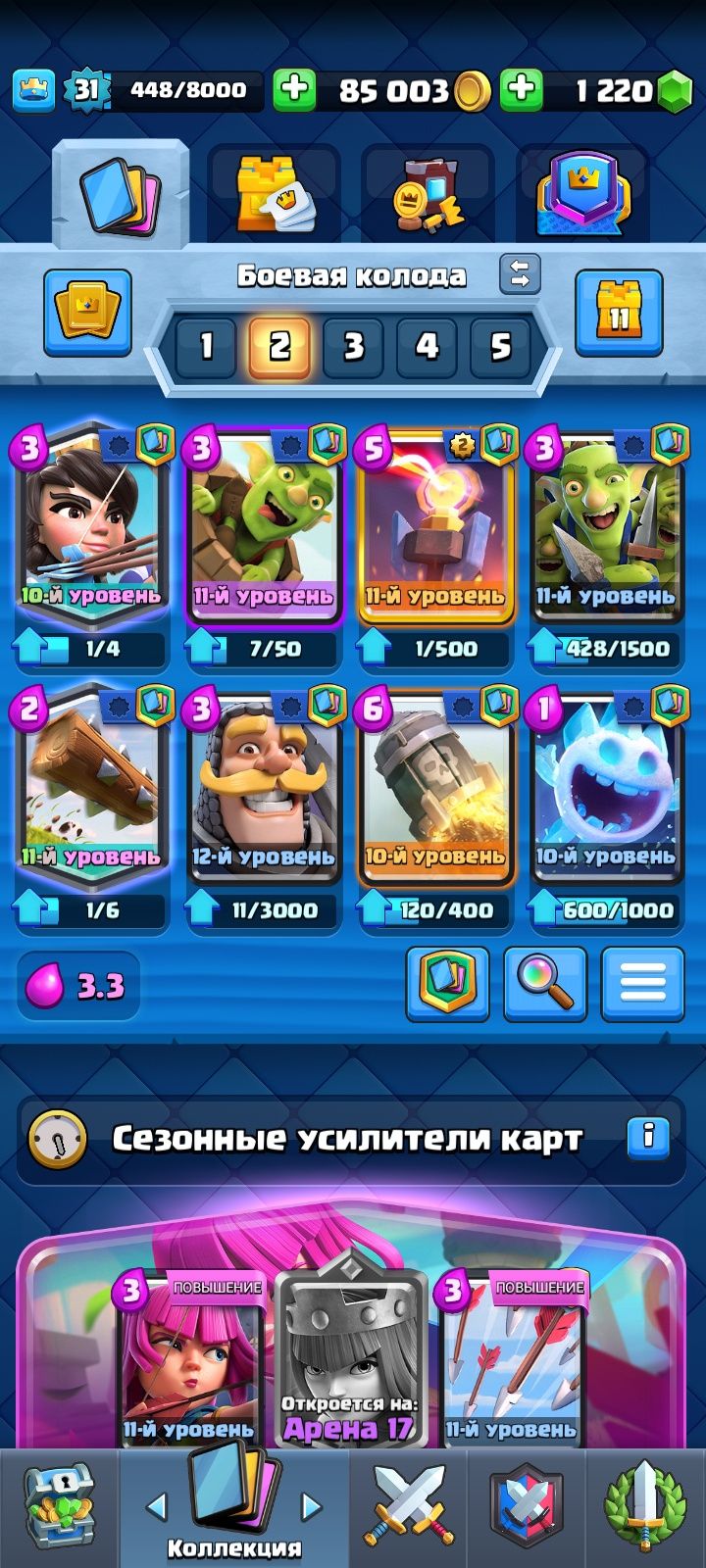Open the player profile crown icon
Image resolution: width=706 pixels, height=1568 pixels.
coord(32,90)
